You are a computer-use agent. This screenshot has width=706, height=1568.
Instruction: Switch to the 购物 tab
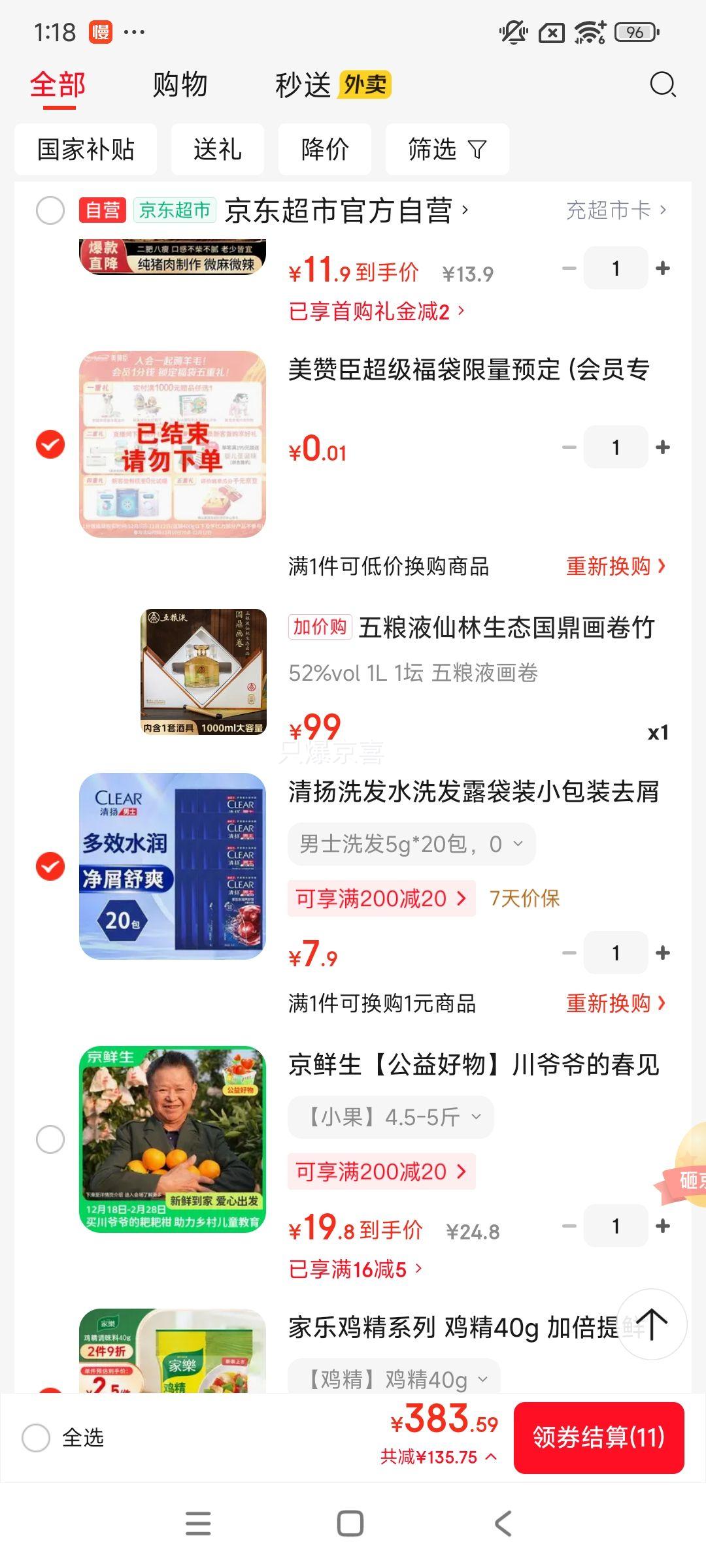click(x=180, y=85)
